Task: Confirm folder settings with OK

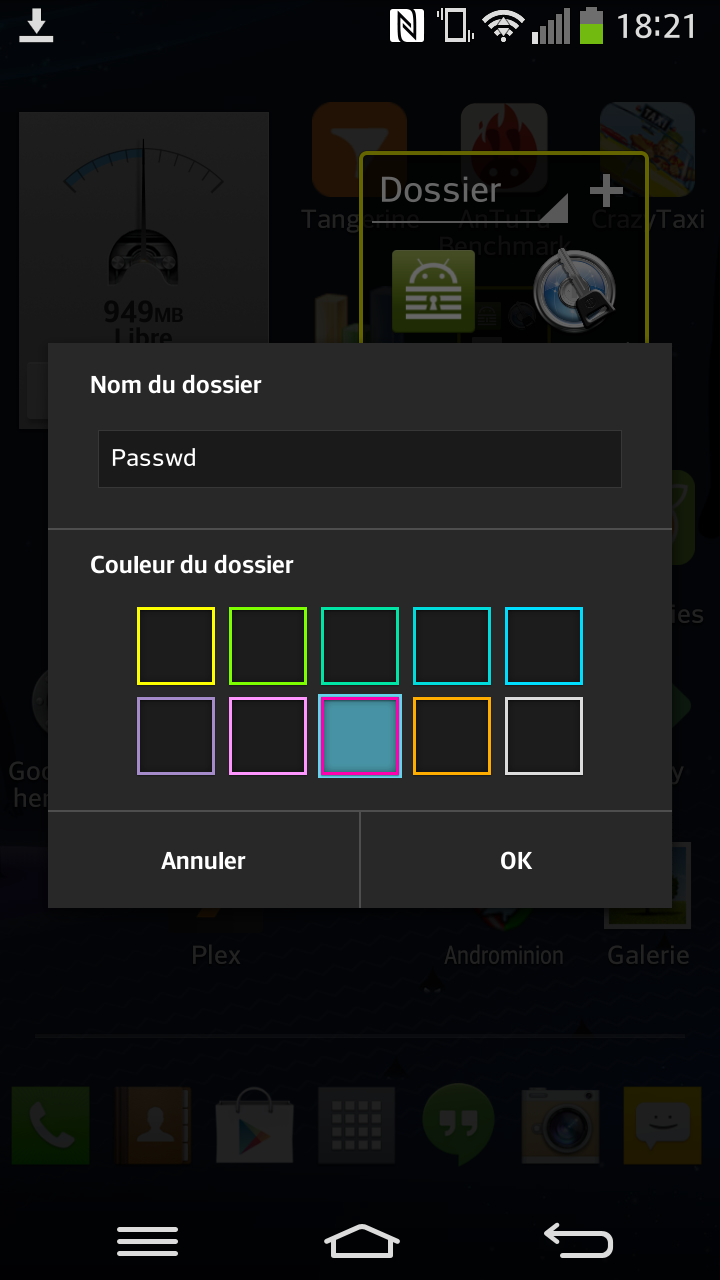Action: 516,861
